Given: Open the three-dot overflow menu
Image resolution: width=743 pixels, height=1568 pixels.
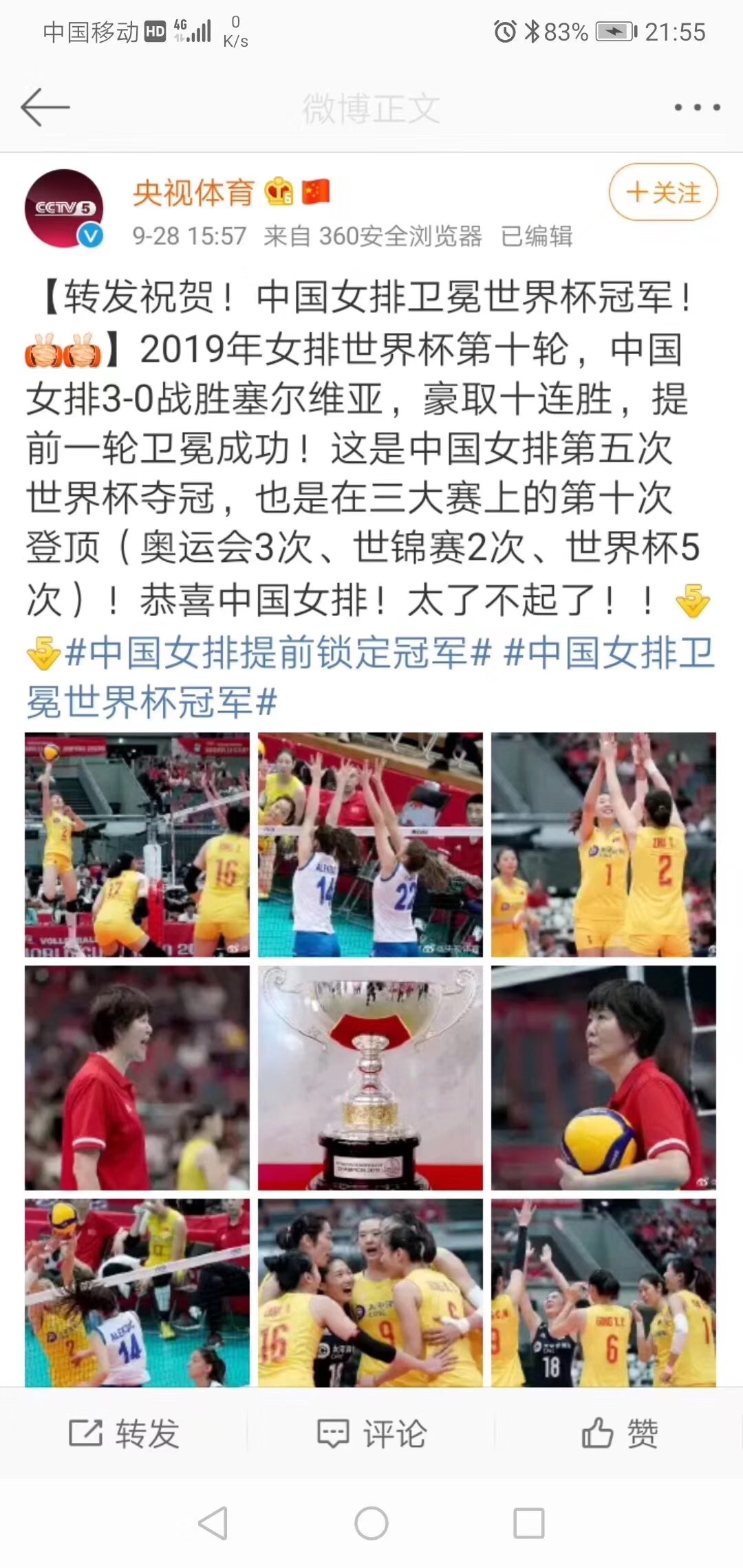Looking at the screenshot, I should click(x=697, y=107).
